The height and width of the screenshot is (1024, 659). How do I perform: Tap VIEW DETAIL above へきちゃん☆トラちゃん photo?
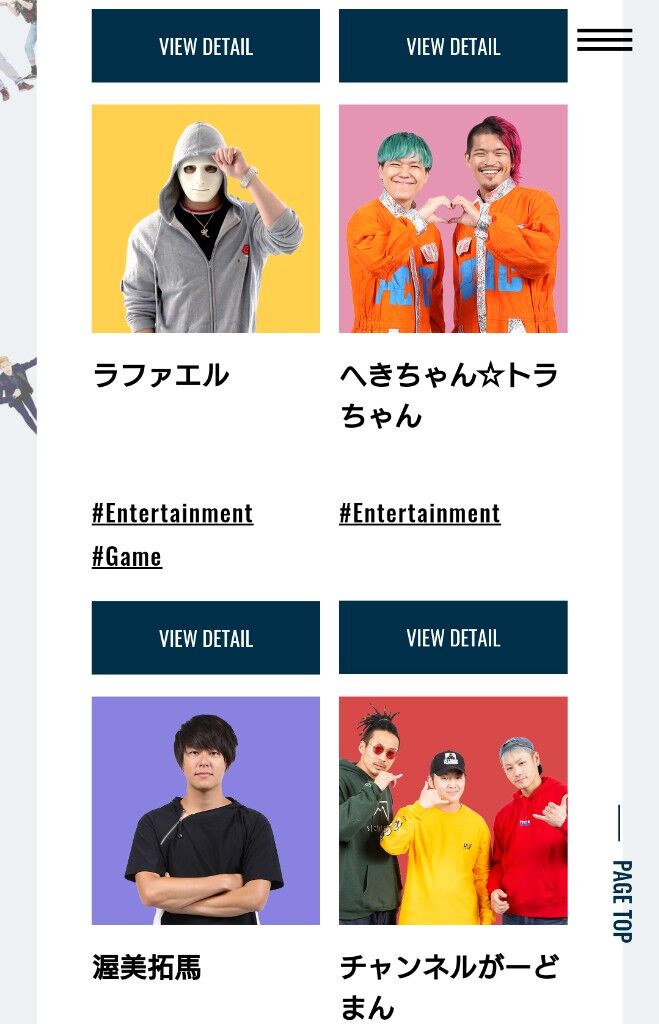(x=453, y=46)
